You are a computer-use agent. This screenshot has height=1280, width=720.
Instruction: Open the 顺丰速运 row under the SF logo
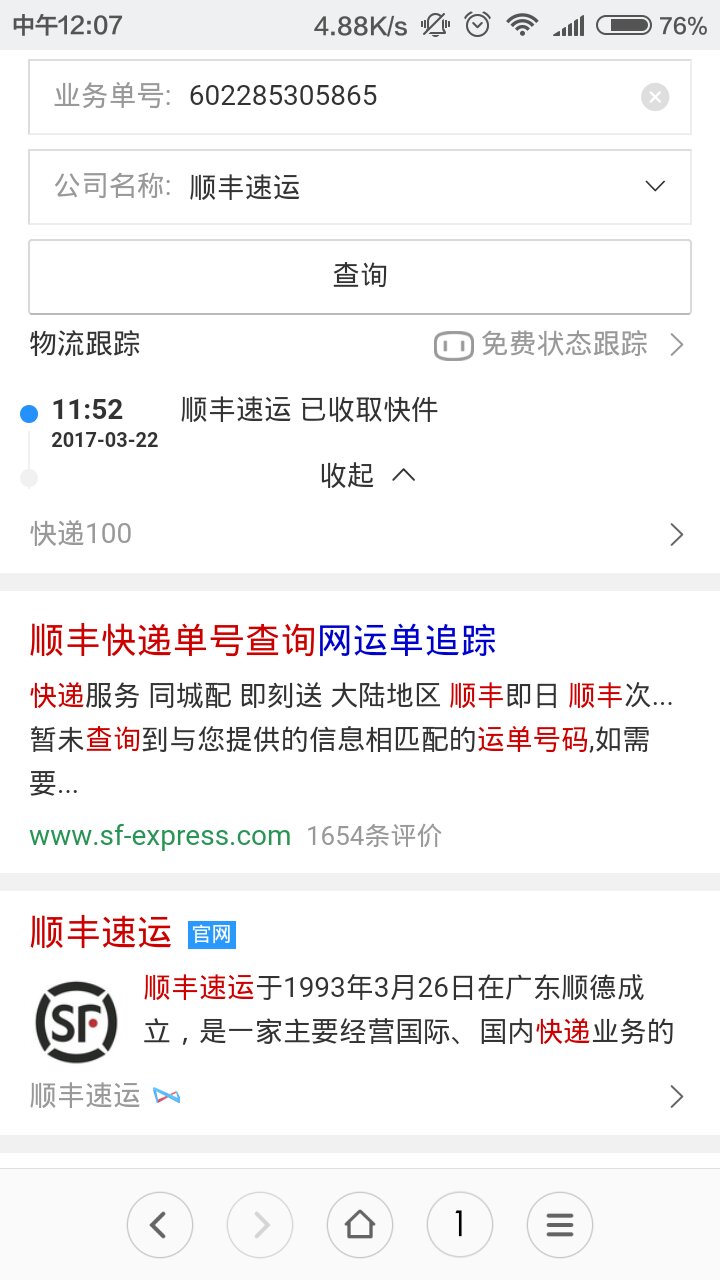pyautogui.click(x=360, y=1096)
